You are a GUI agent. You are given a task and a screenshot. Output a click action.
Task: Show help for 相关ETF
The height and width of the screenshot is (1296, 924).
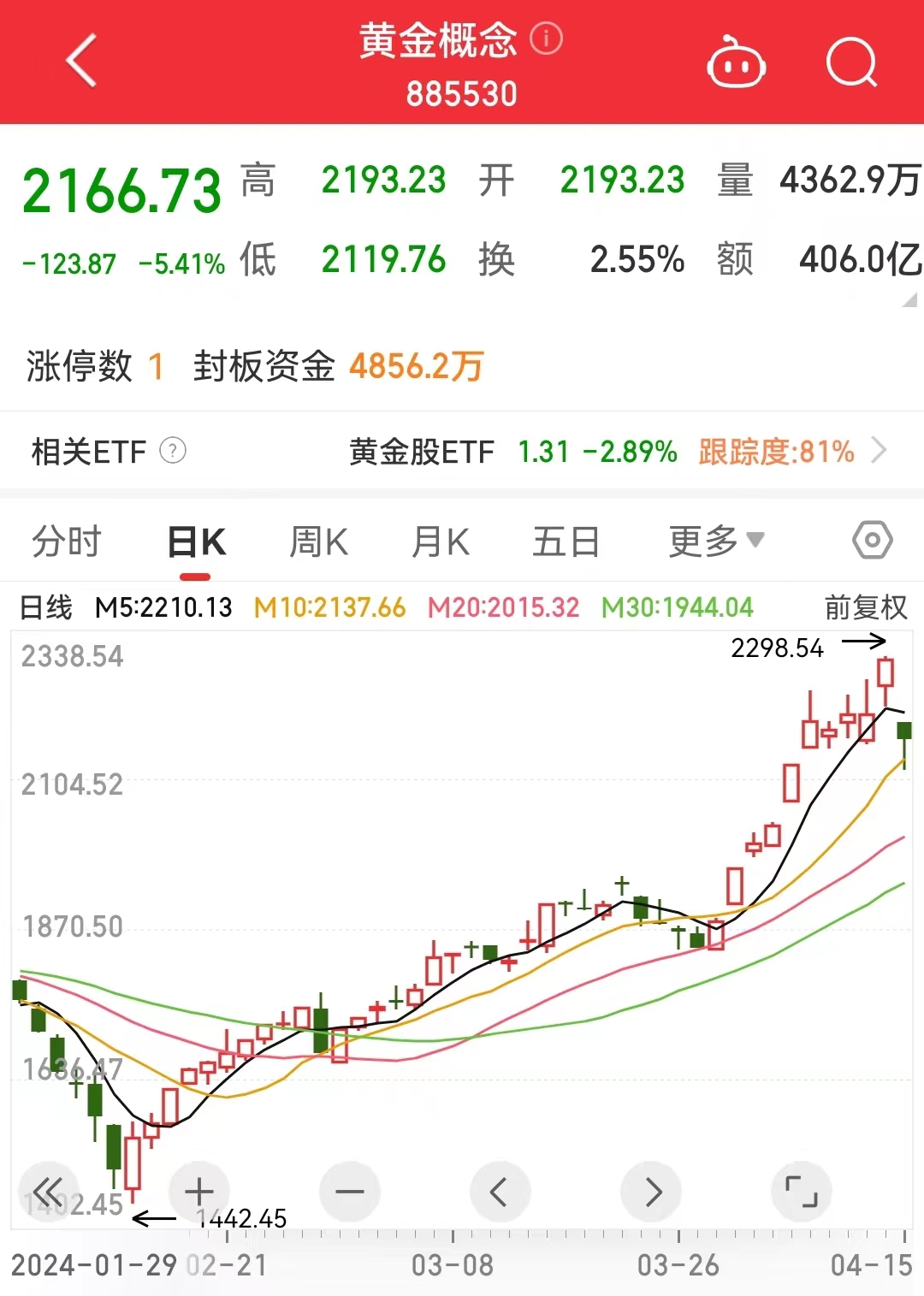click(173, 450)
